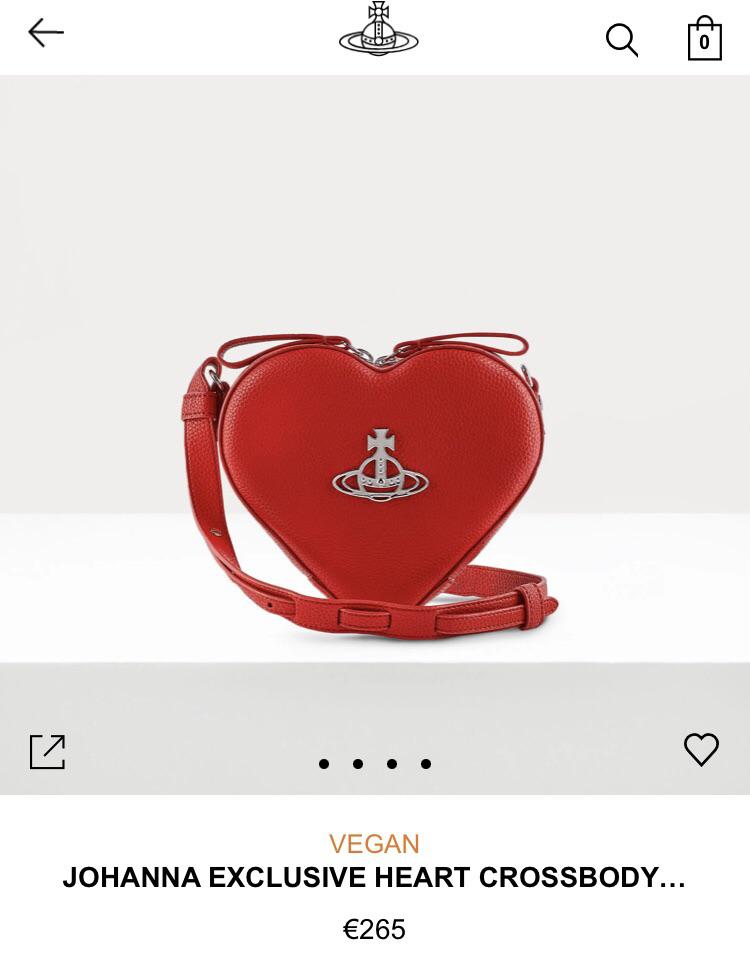Select the fourth carousel dot
This screenshot has height=957, width=750.
click(425, 763)
